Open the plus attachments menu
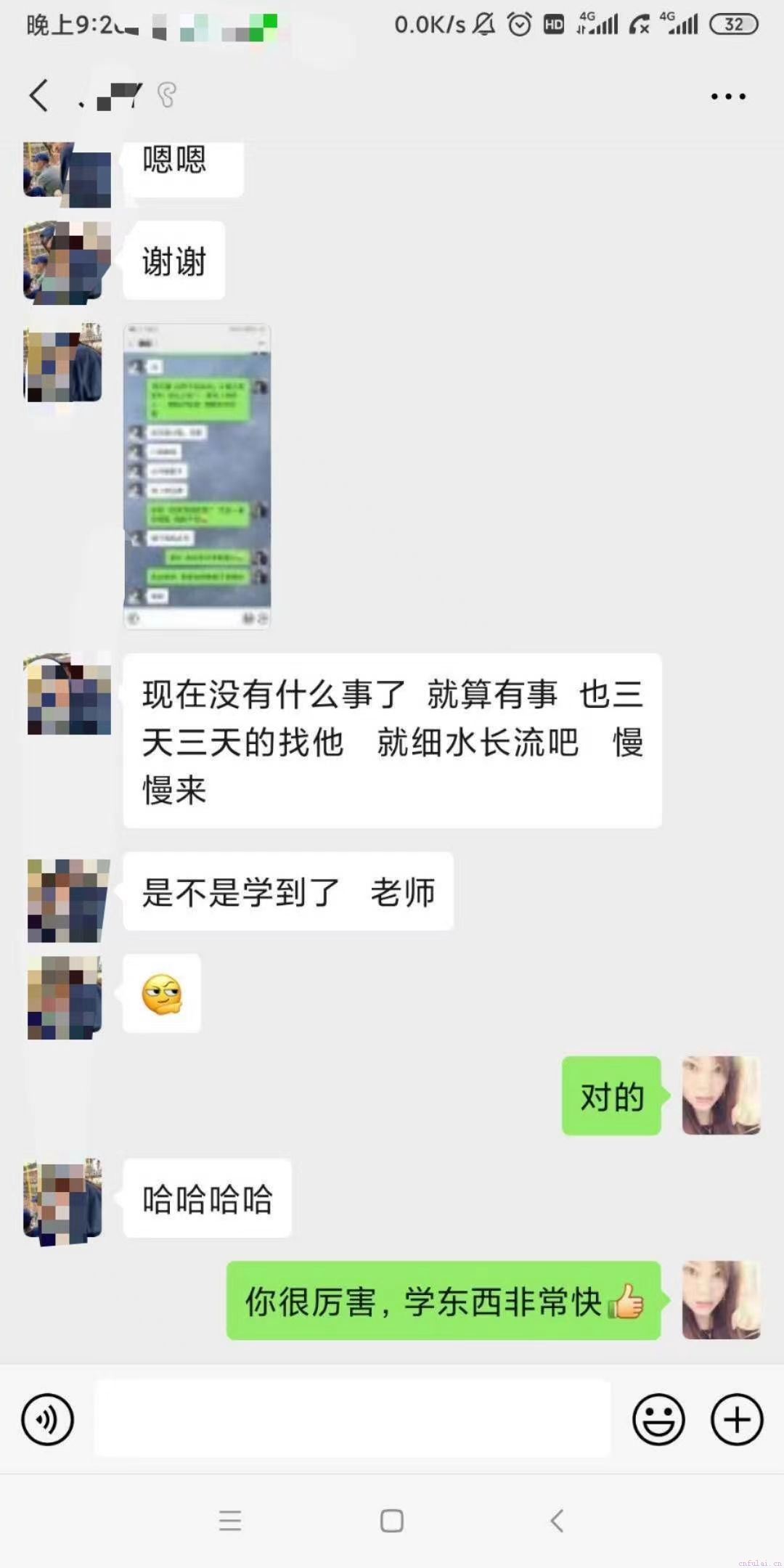The image size is (784, 1568). [x=736, y=1419]
